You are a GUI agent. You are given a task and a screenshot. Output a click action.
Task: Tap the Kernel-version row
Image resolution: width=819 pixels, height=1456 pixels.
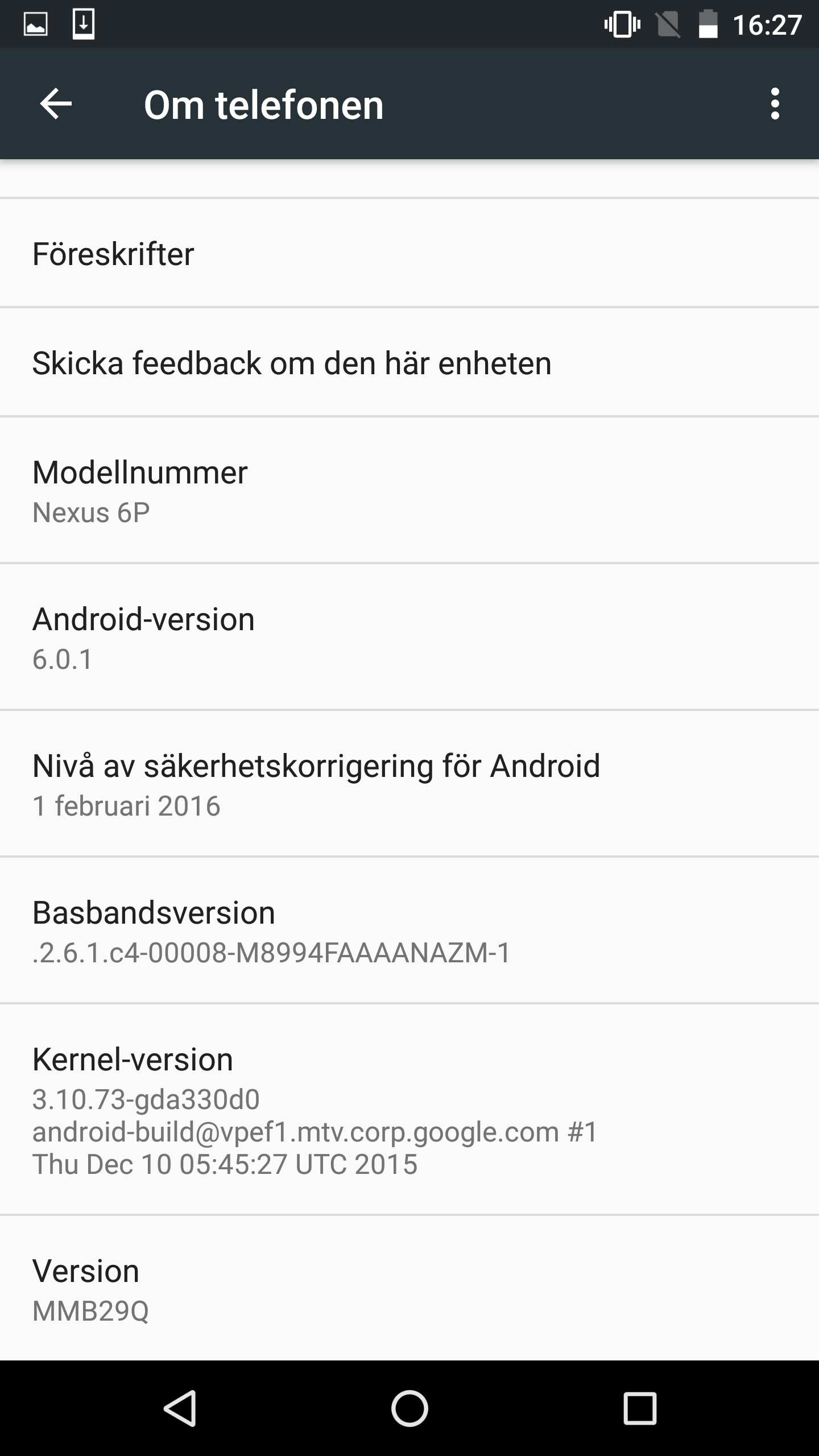(409, 1109)
